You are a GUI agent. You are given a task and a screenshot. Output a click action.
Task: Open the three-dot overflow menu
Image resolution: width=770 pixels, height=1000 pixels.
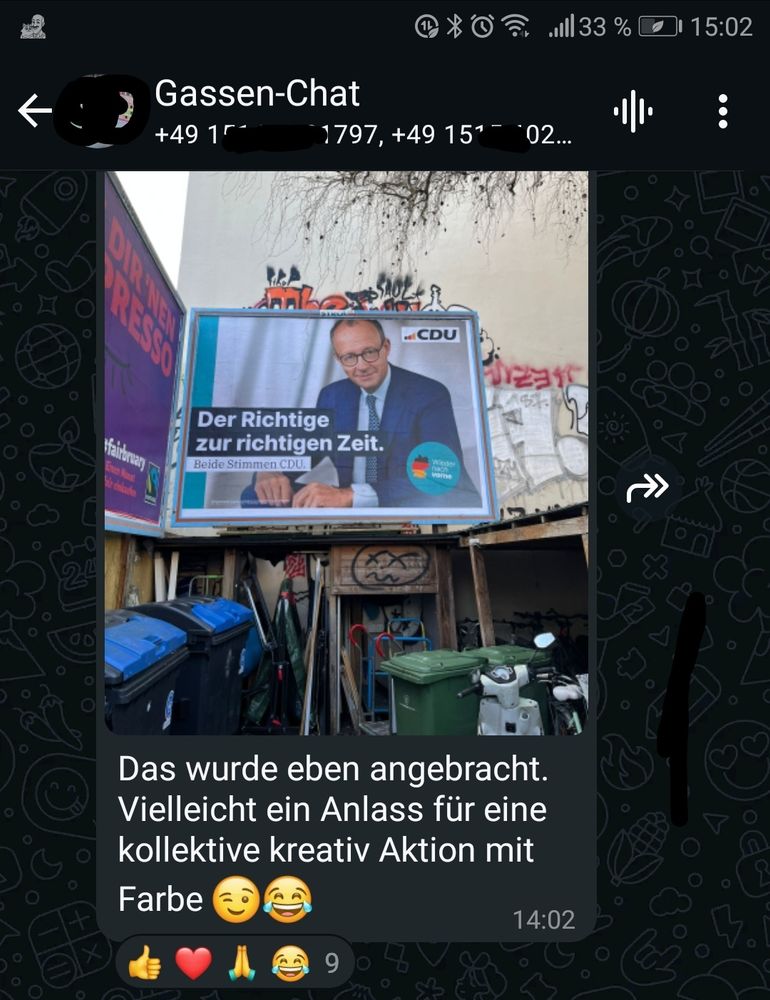click(724, 115)
